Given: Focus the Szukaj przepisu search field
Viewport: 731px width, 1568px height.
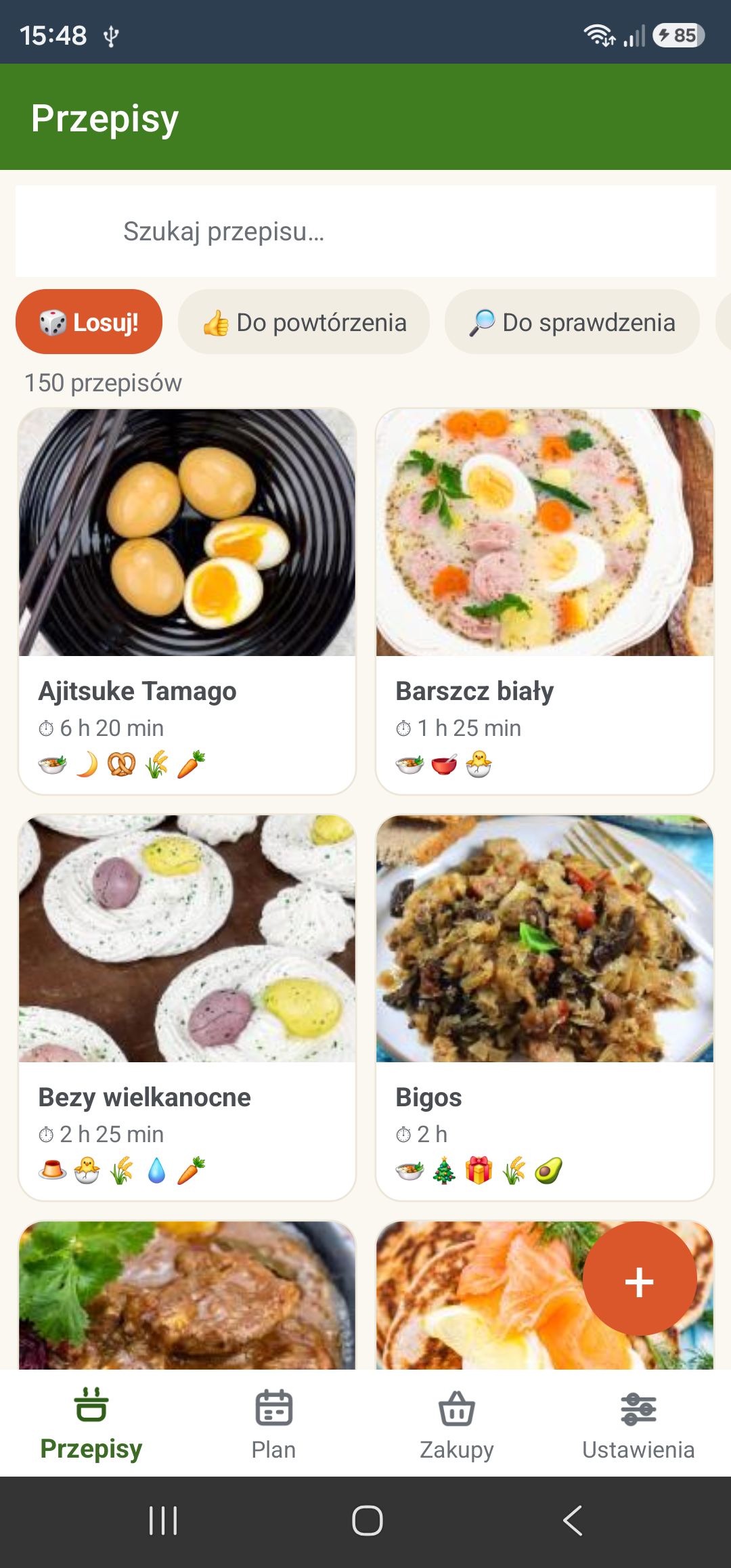Looking at the screenshot, I should pyautogui.click(x=365, y=231).
